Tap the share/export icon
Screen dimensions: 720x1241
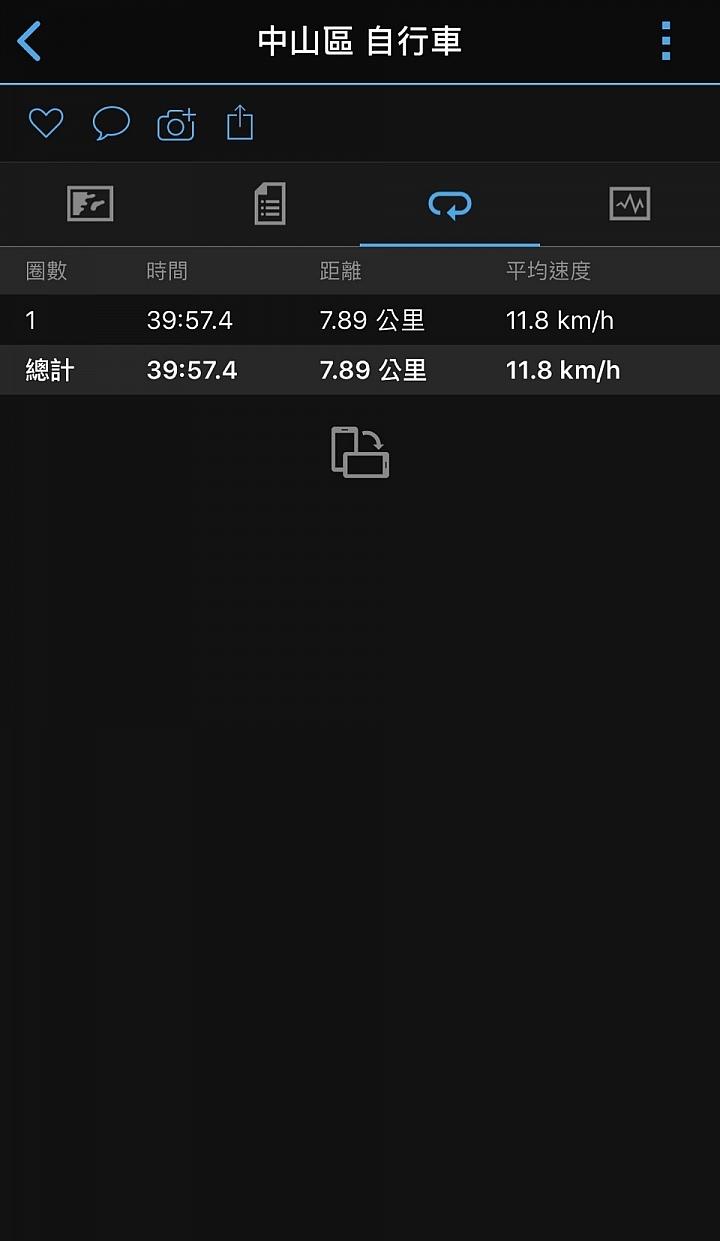(x=239, y=123)
